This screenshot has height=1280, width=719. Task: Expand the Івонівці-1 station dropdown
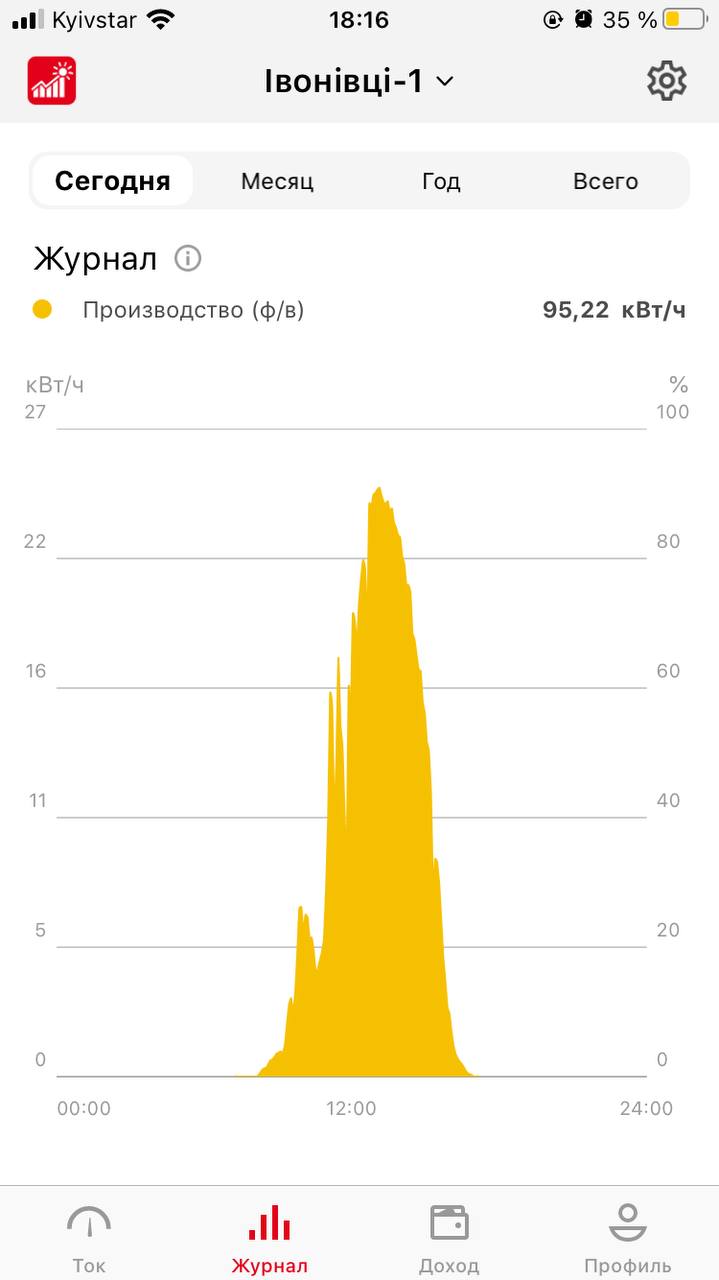pos(359,81)
